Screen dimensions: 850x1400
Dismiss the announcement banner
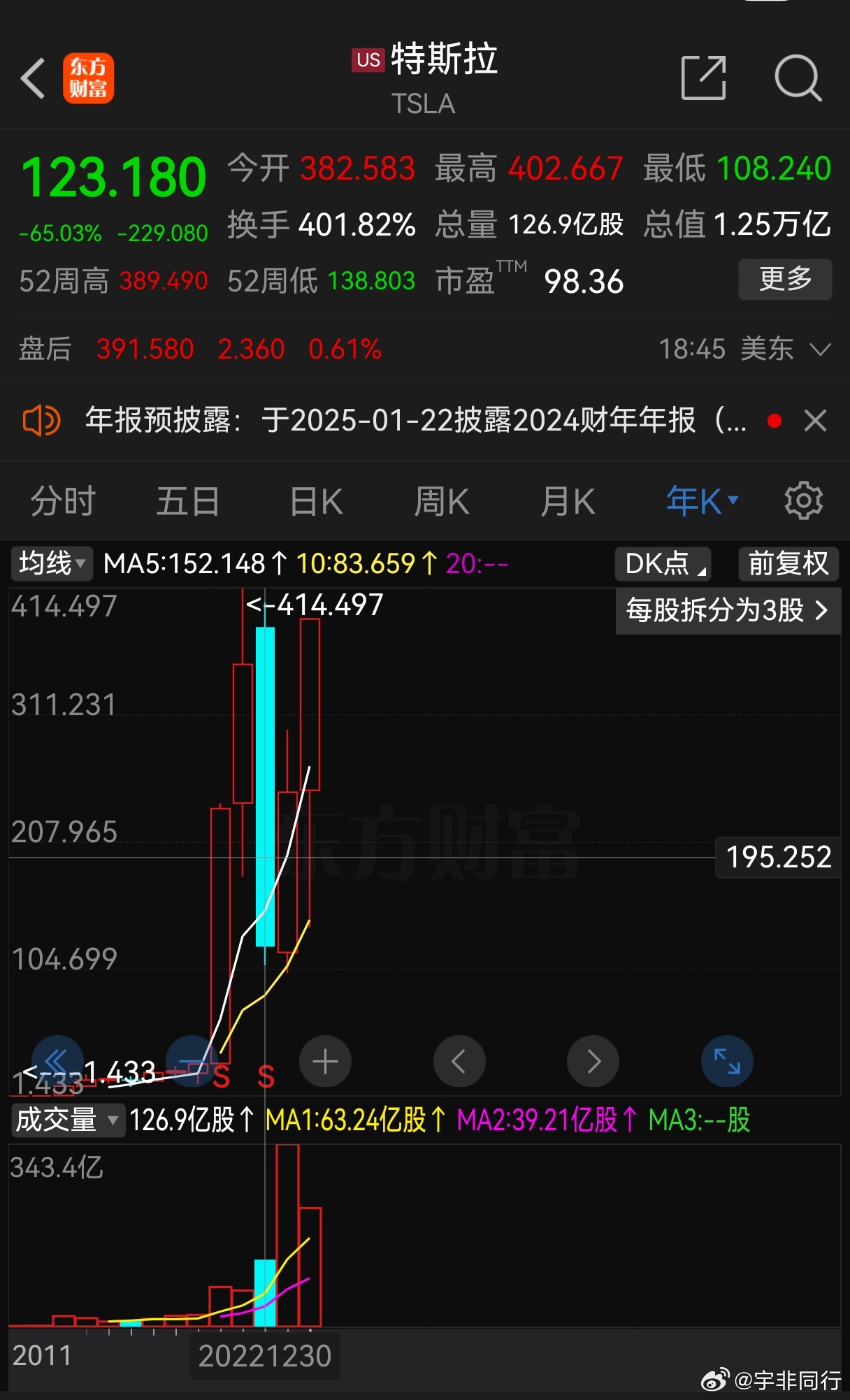click(x=815, y=421)
